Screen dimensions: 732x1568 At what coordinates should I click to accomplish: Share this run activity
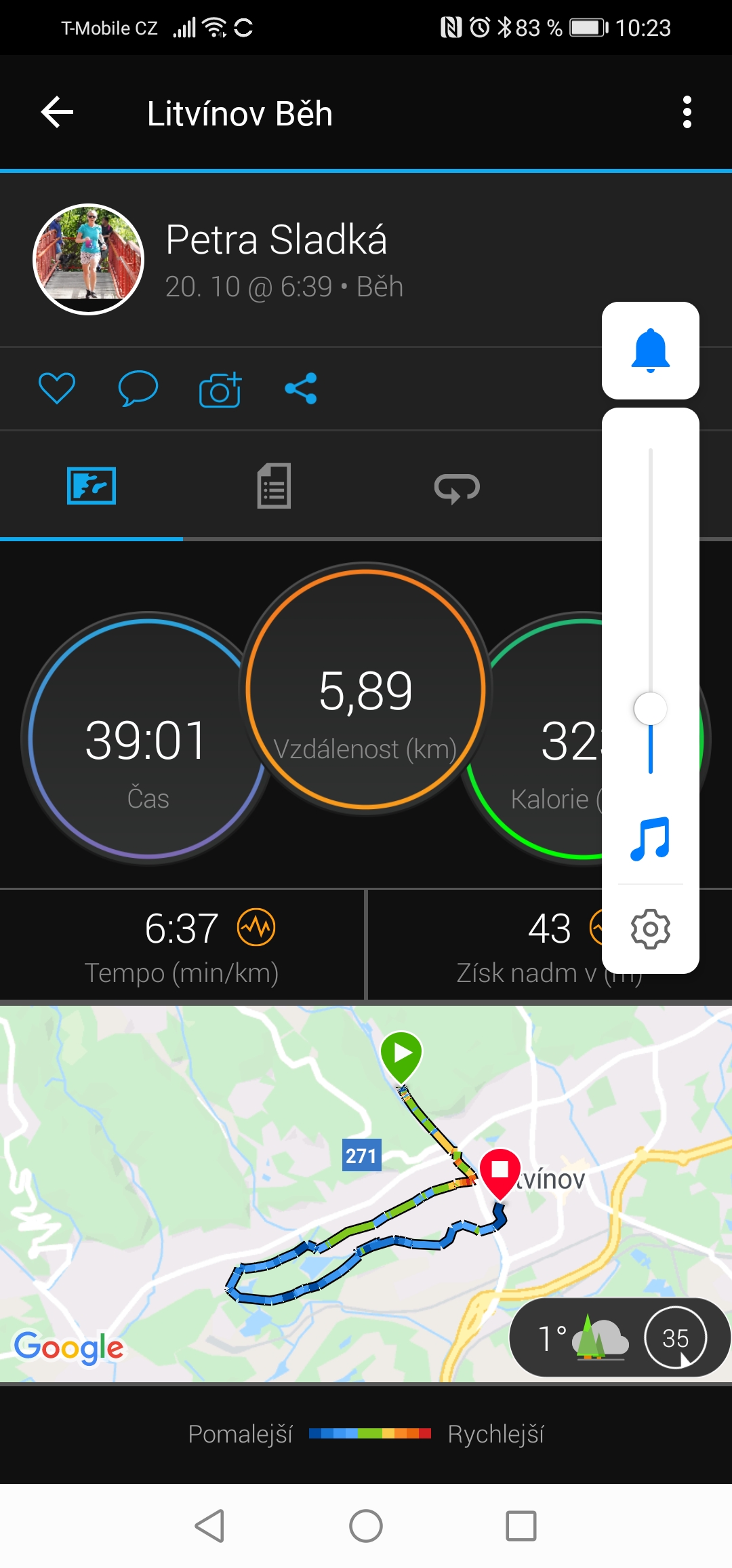coord(301,389)
